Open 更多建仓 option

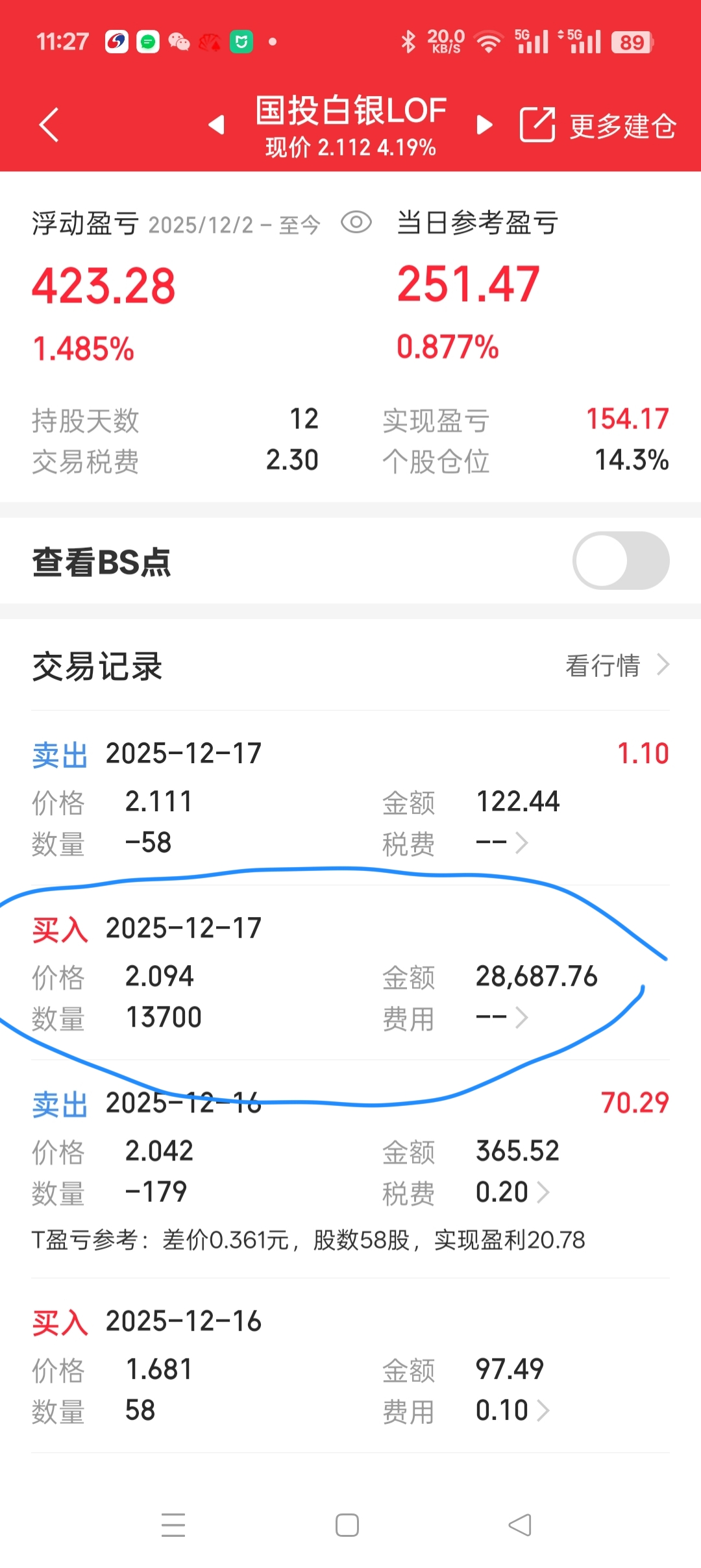[x=598, y=125]
